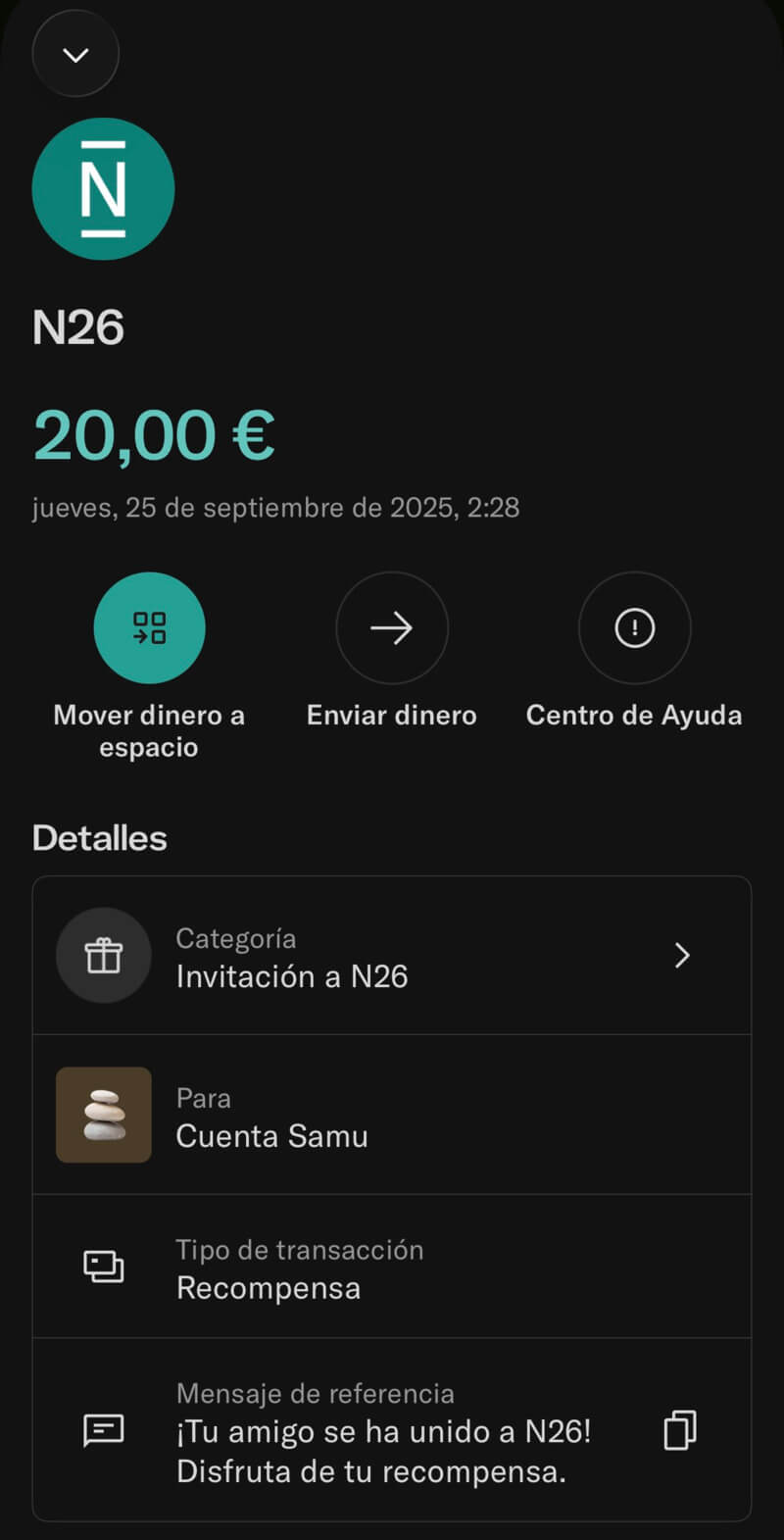The image size is (784, 1540).
Task: Tap the Cuenta Samu stones thumbnail
Action: 104,1115
